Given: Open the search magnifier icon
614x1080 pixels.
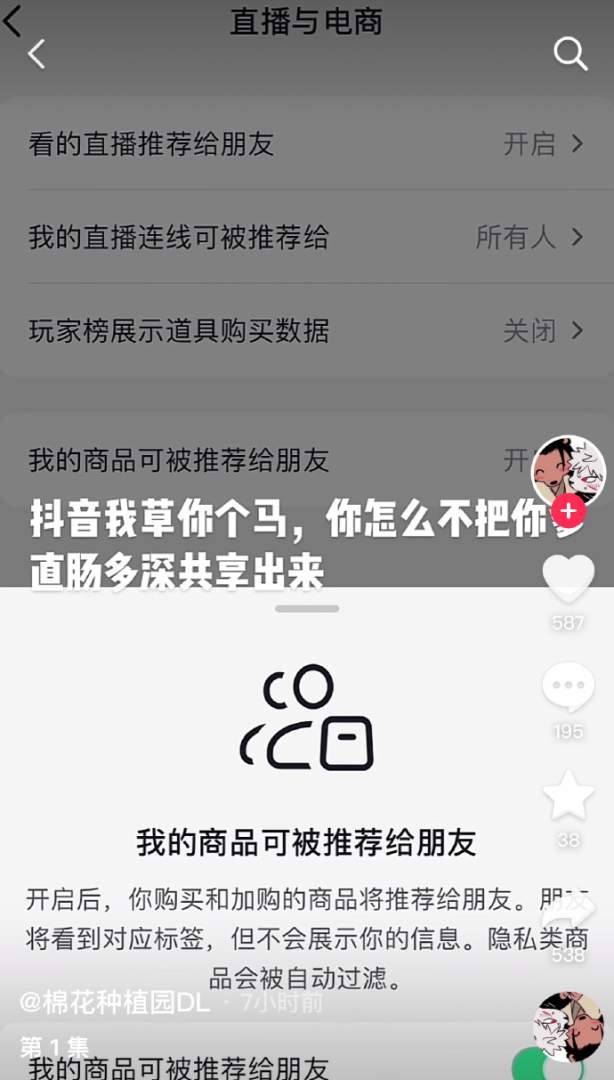Looking at the screenshot, I should coord(570,54).
